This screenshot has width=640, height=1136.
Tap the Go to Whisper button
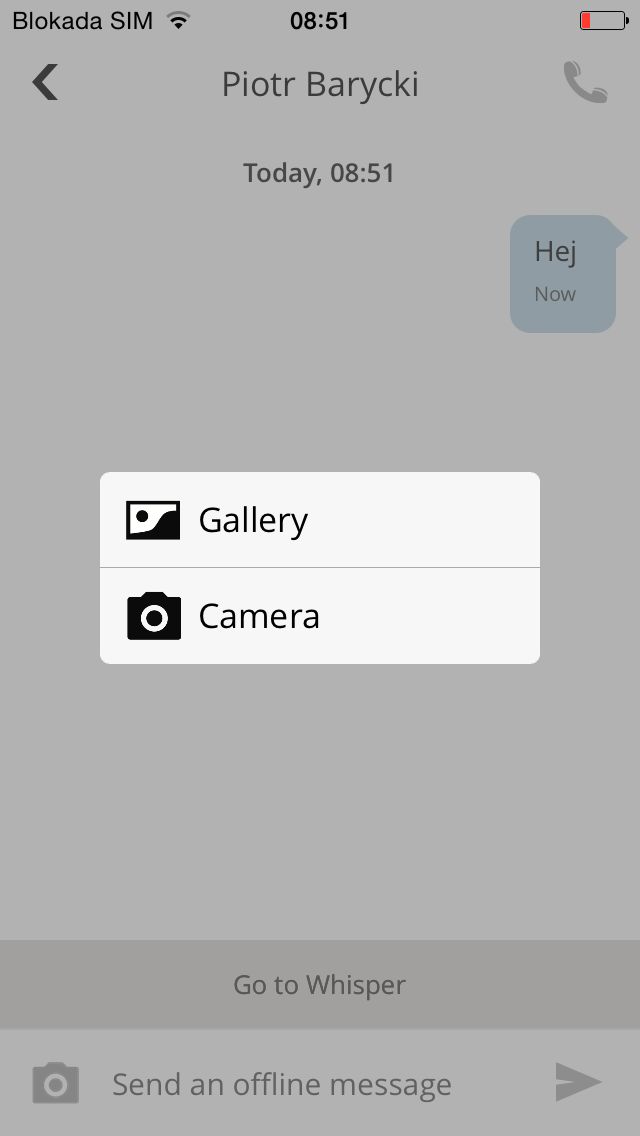coord(320,985)
